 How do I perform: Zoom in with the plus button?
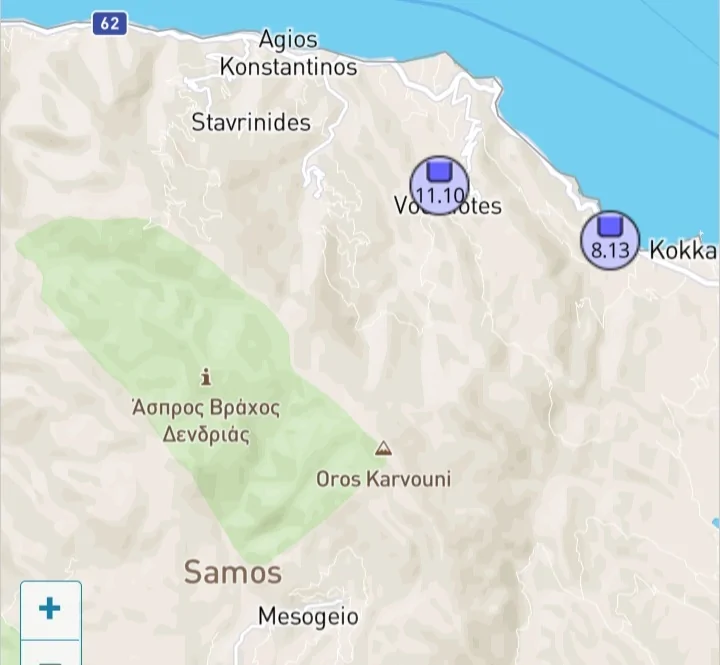(x=50, y=609)
